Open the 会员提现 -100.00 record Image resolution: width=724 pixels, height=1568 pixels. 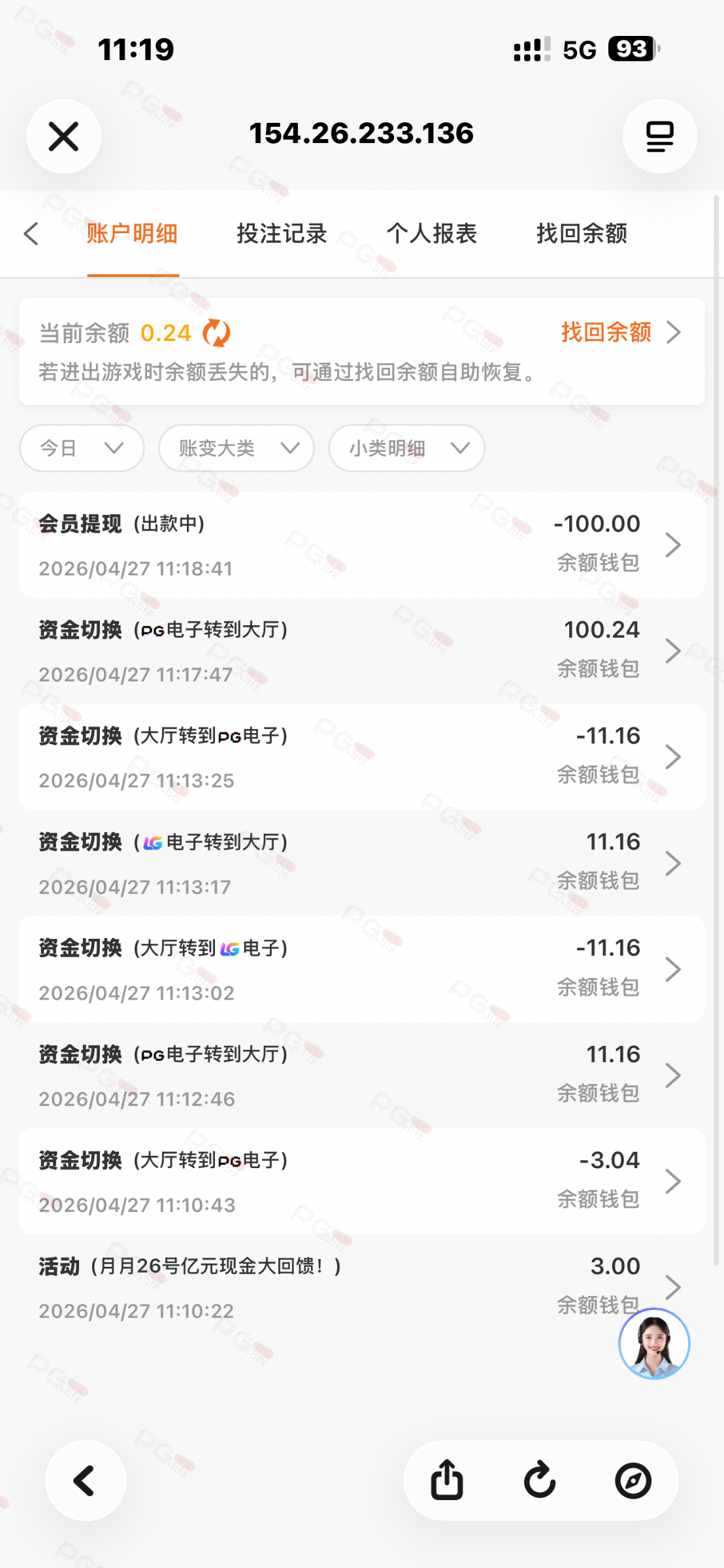tap(361, 545)
